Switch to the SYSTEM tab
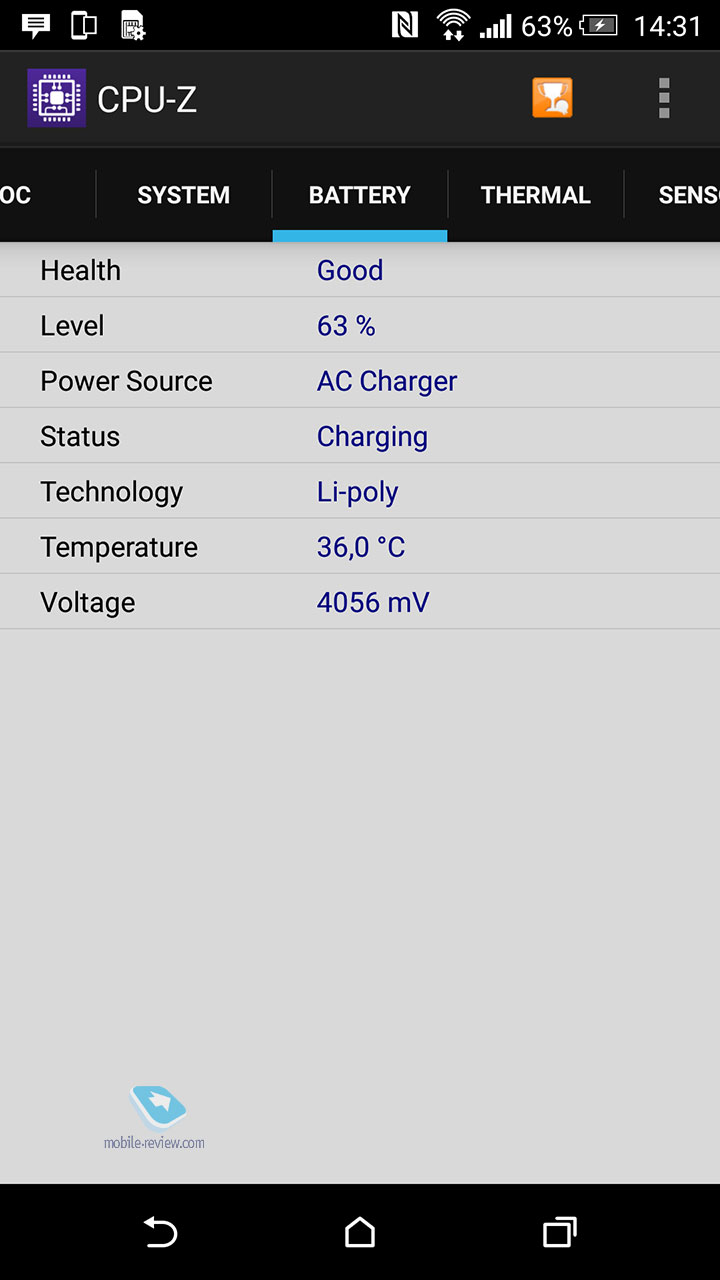Screen dimensions: 720x1280 pyautogui.click(x=184, y=195)
